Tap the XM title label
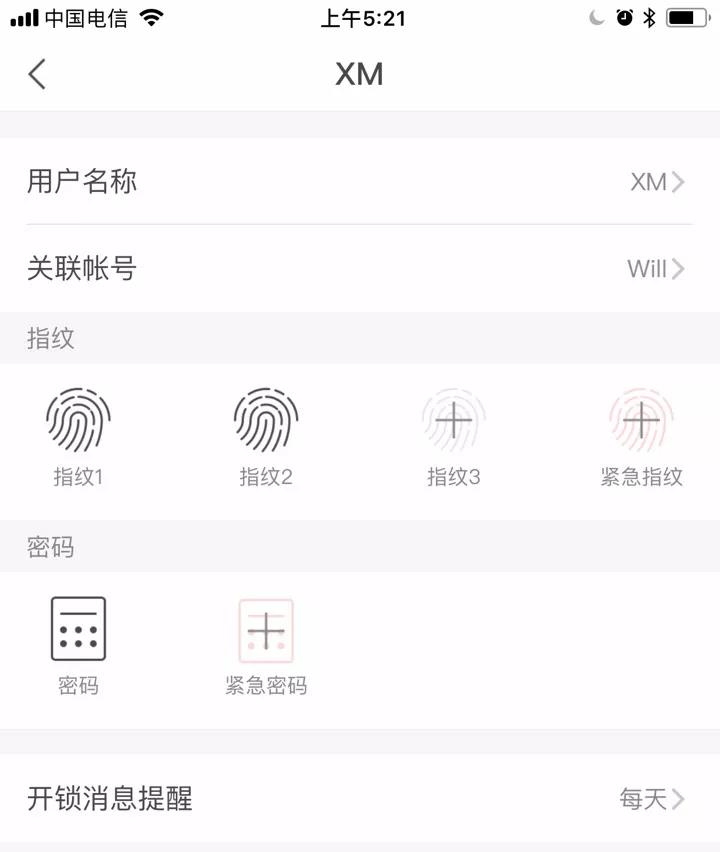 point(359,74)
